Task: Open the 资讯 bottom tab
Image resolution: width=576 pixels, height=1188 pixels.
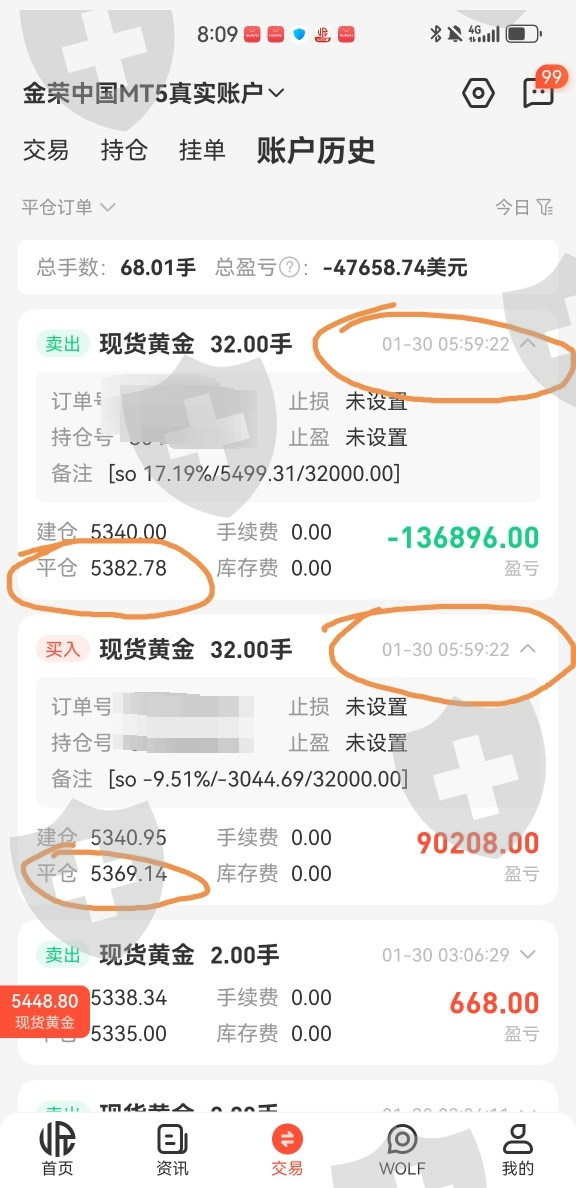Action: (x=172, y=1151)
